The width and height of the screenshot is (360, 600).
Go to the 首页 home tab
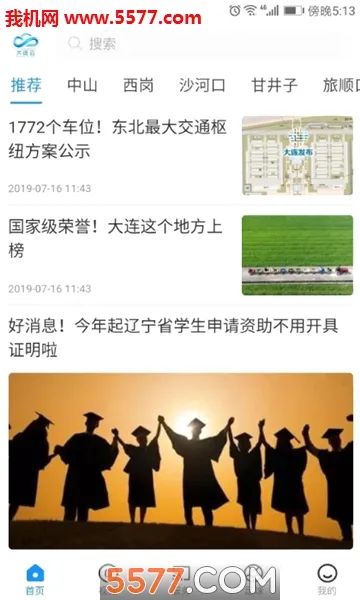click(35, 579)
